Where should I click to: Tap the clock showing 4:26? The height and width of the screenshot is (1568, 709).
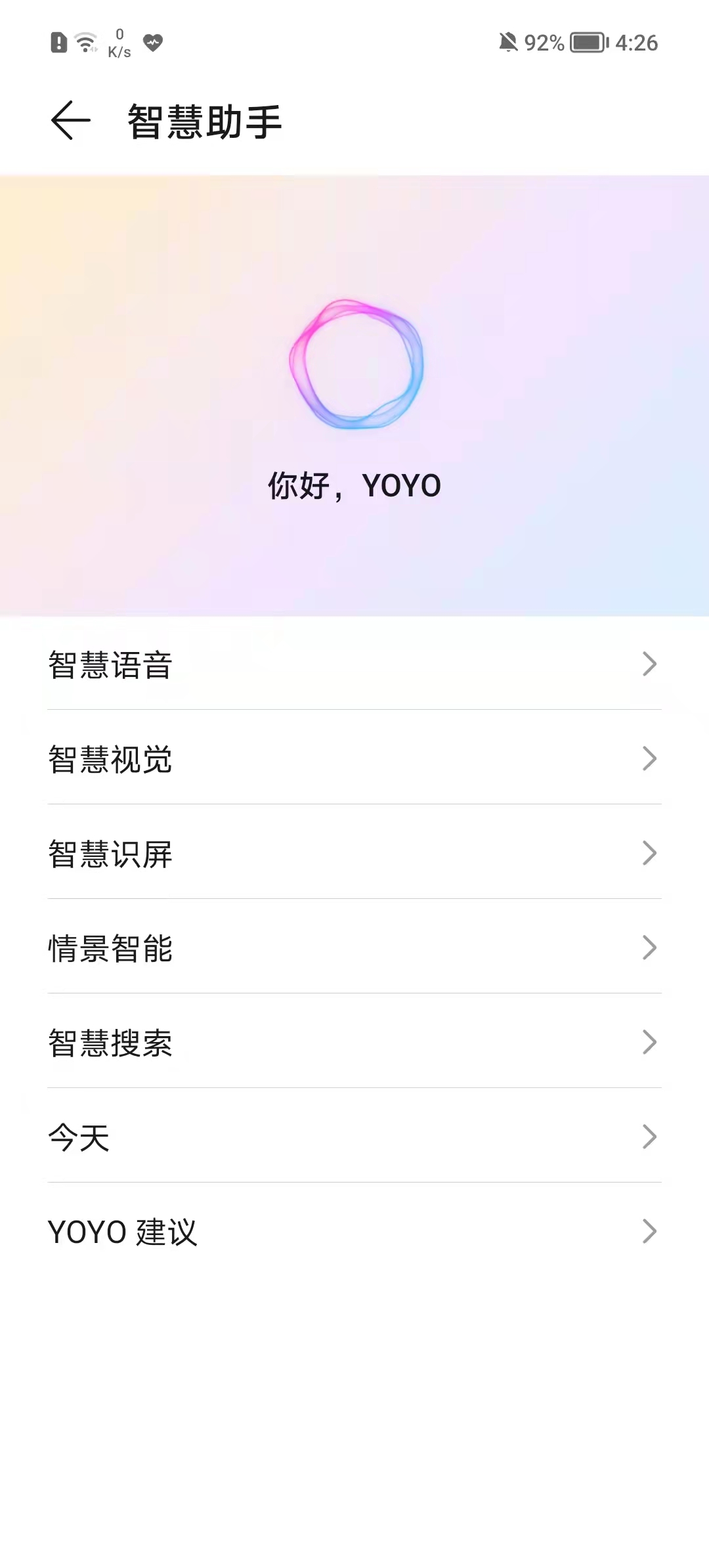[635, 43]
